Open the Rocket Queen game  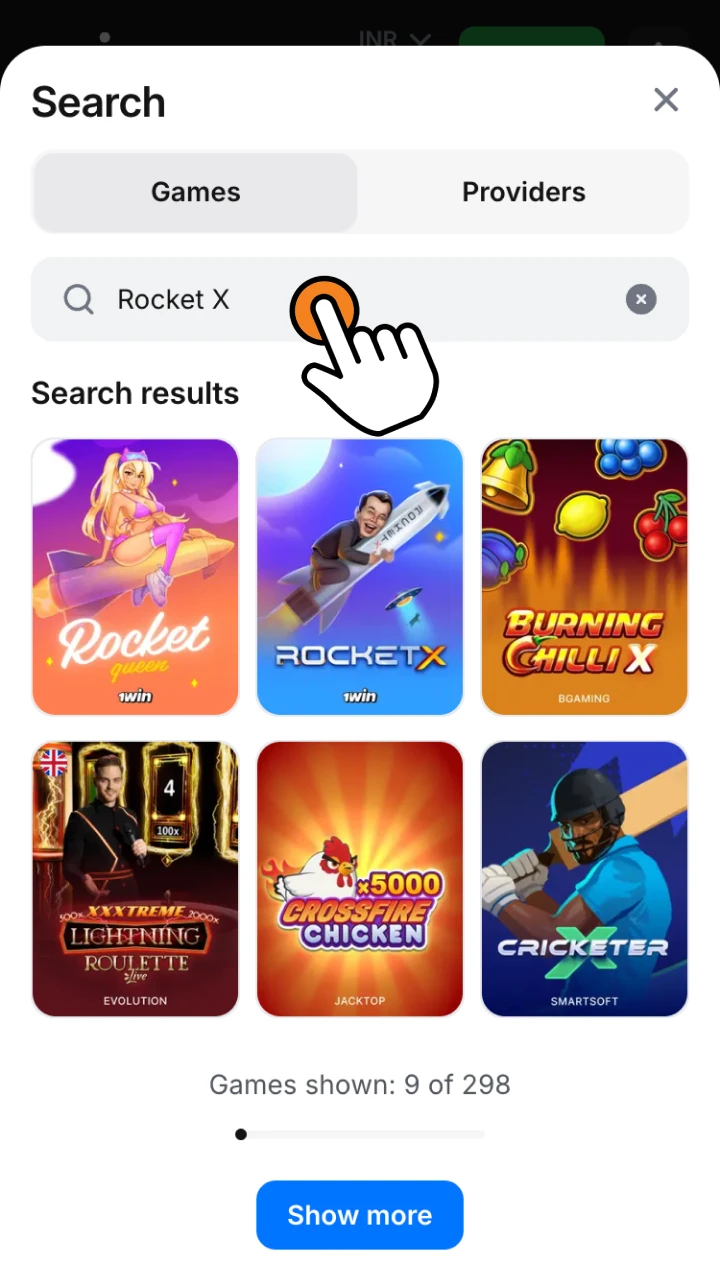point(135,577)
